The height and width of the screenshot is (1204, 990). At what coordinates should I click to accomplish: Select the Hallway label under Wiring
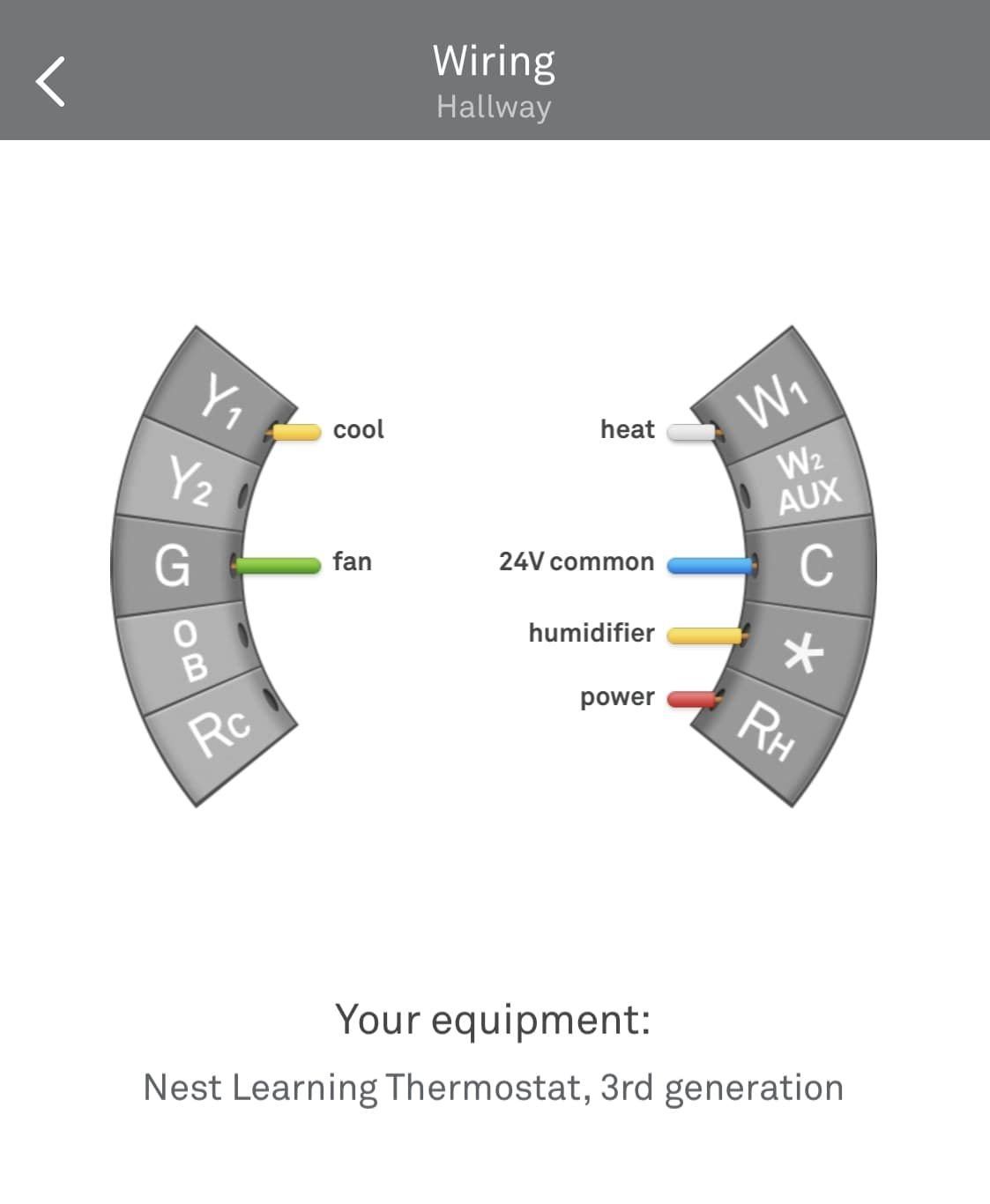click(495, 107)
